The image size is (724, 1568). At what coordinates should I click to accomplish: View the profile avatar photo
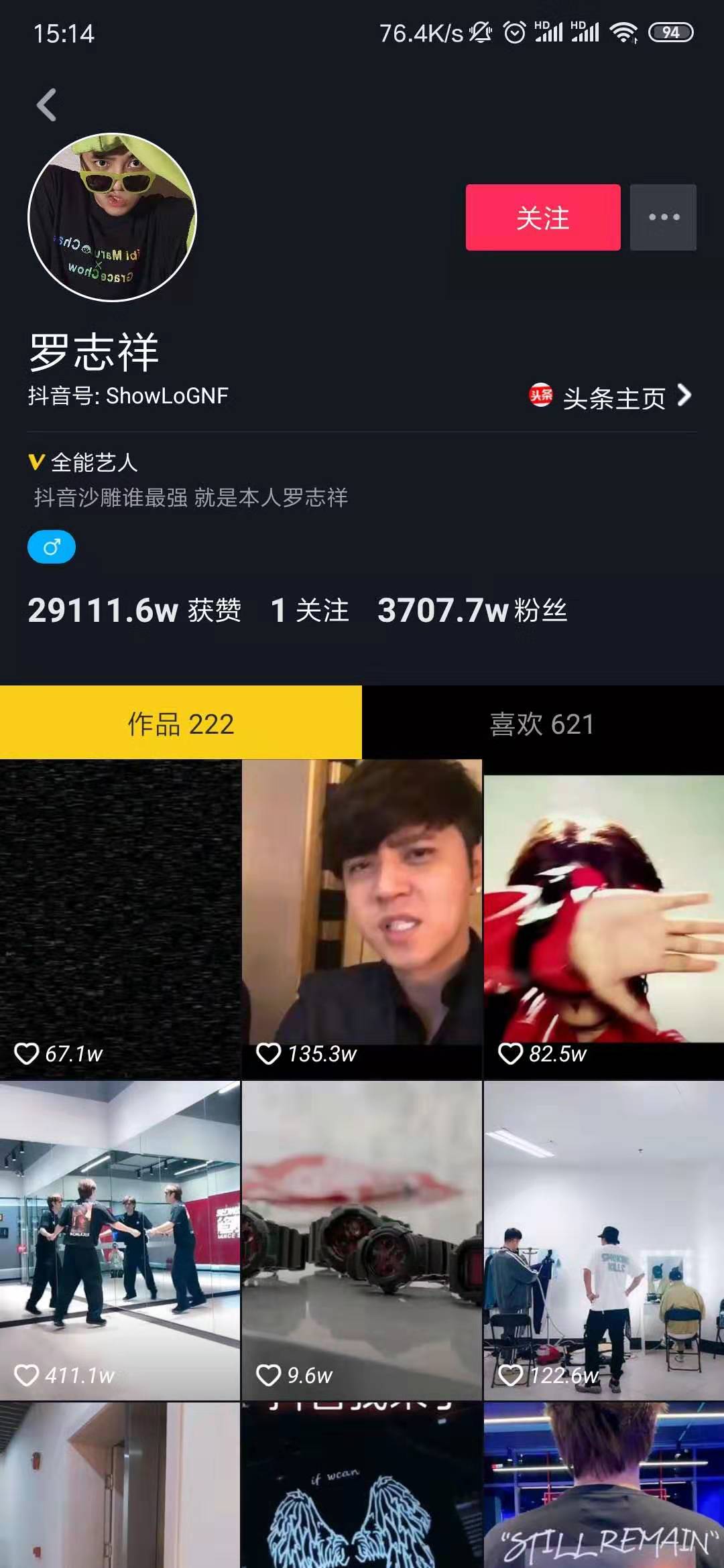(x=112, y=217)
